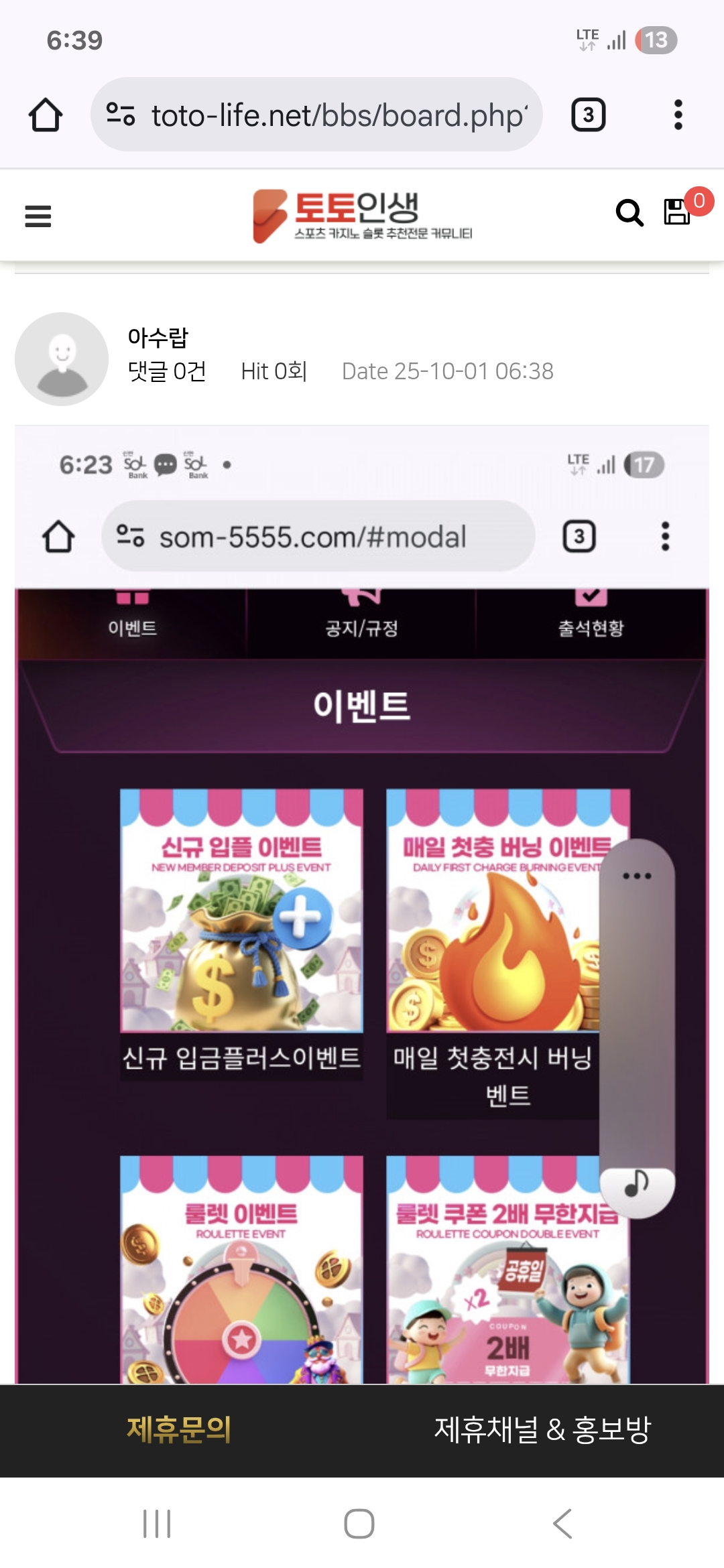Open the site hamburger menu
Image resolution: width=724 pixels, height=1568 pixels.
[x=38, y=216]
